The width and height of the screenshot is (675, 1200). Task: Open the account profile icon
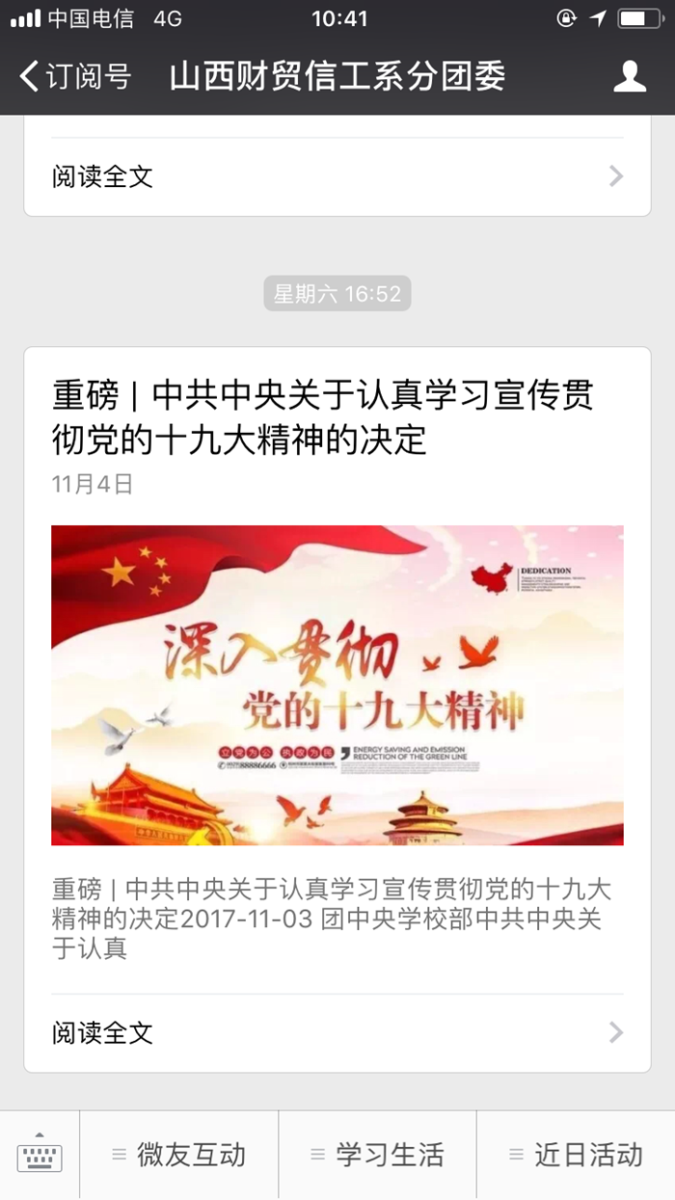629,77
